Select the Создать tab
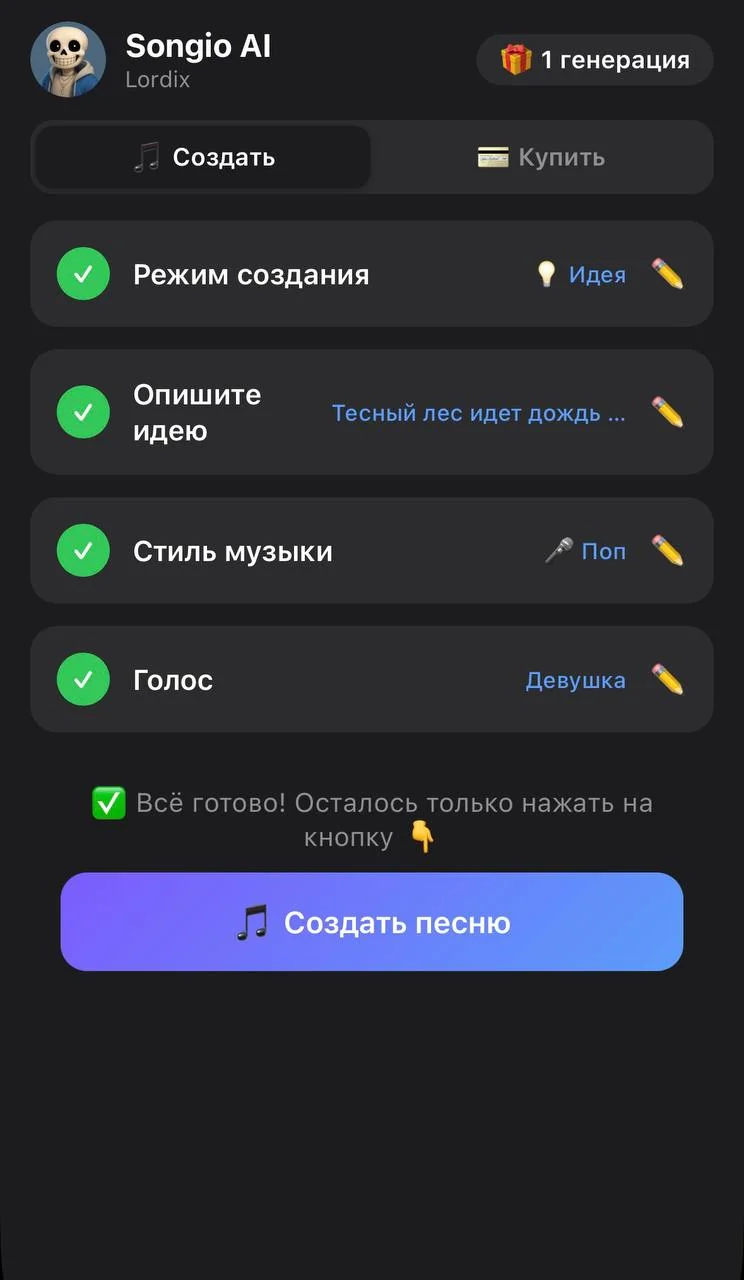The image size is (744, 1280). click(203, 157)
